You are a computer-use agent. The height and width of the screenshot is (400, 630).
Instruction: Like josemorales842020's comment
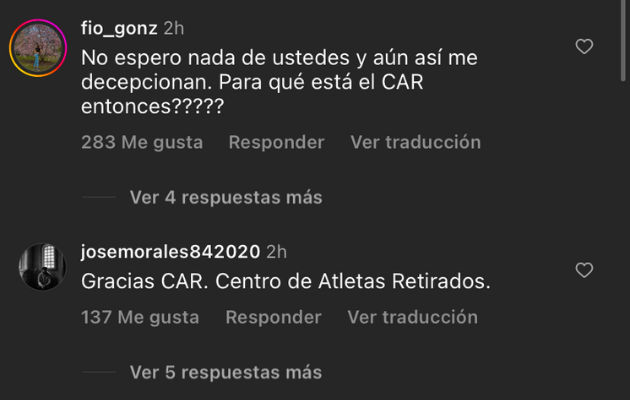point(585,270)
